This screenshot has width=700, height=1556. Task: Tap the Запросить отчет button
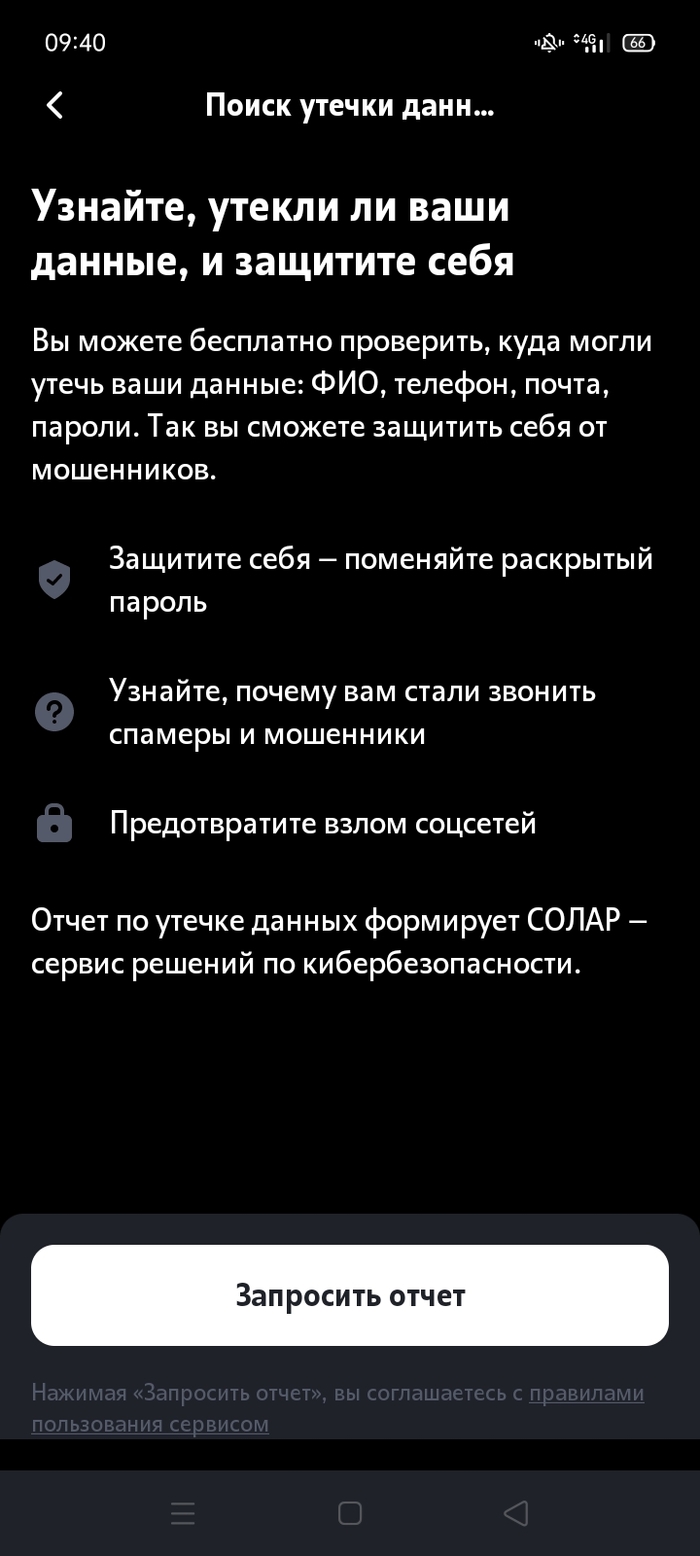point(350,1295)
